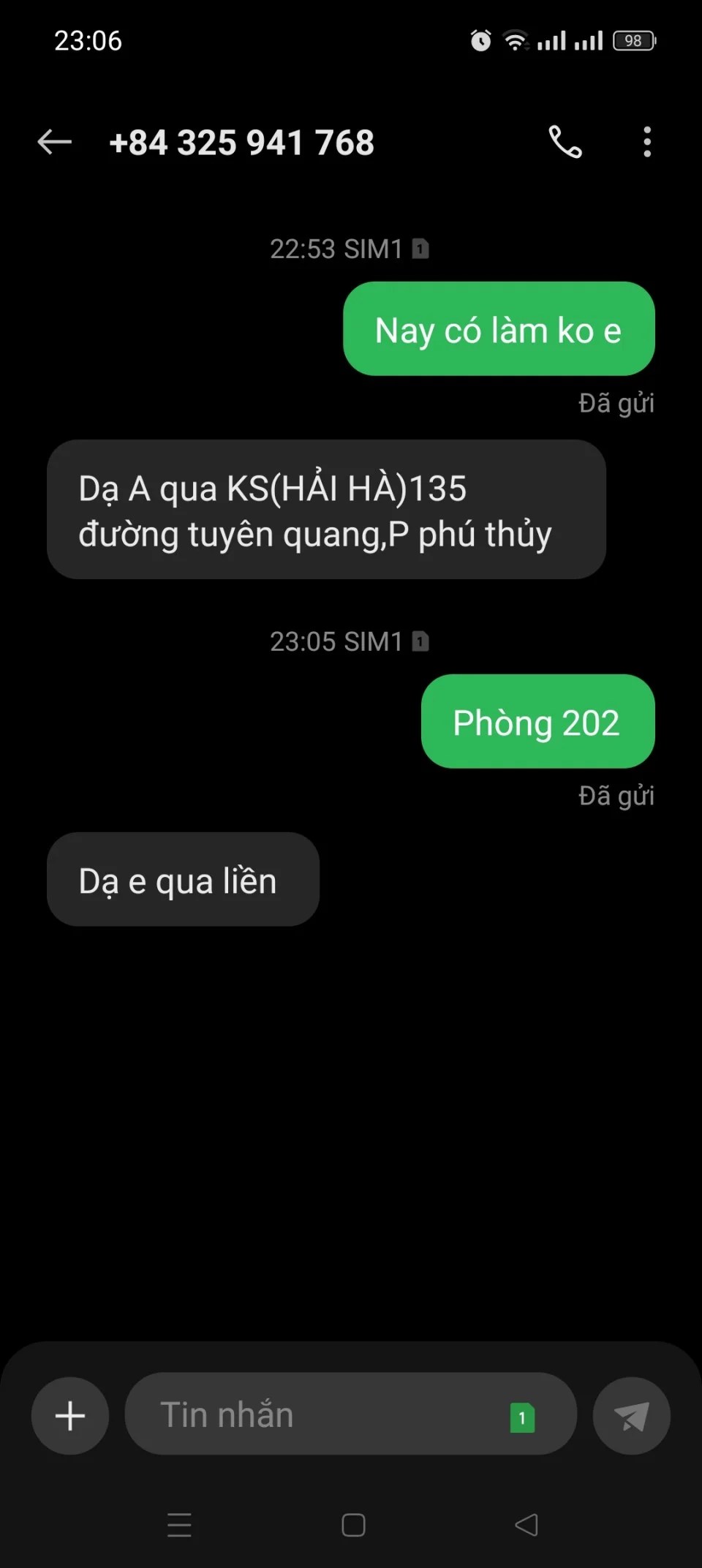
Task: Open the three-dot overflow menu
Action: click(647, 142)
